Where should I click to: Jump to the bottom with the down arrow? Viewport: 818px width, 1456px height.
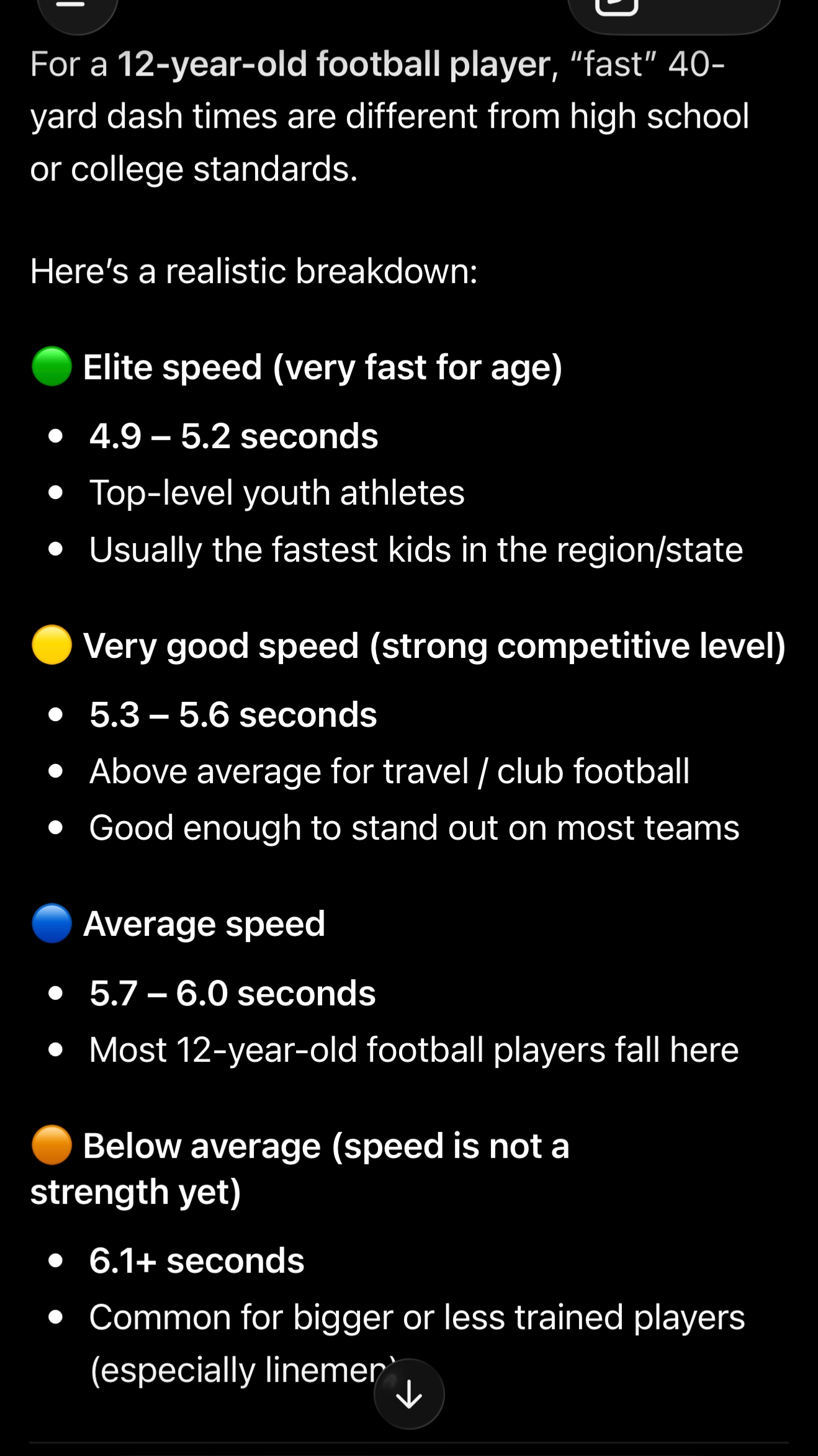tap(409, 1394)
